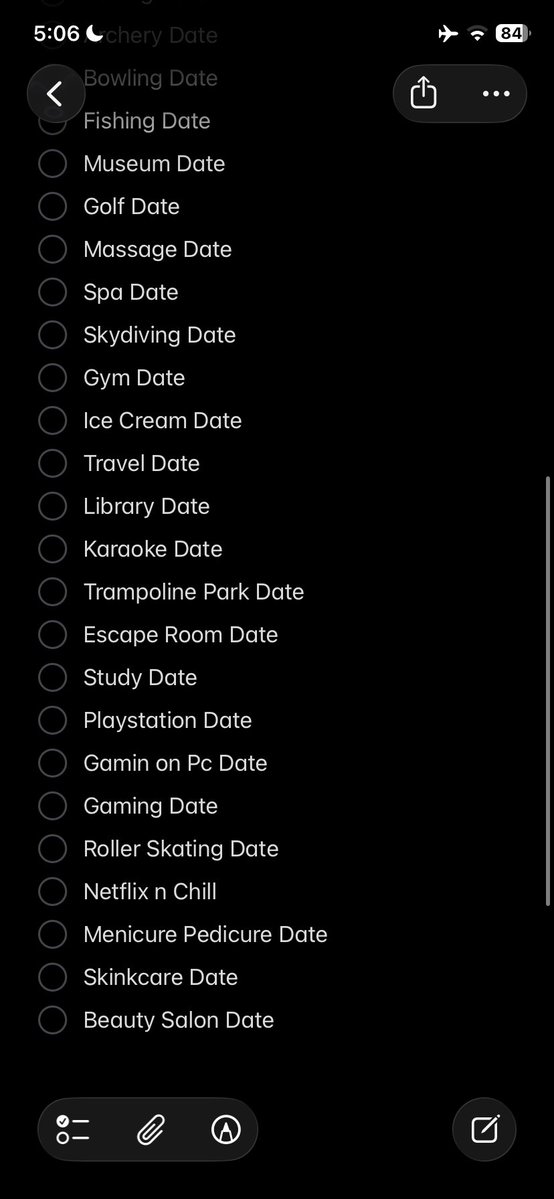
Task: Tick the Skydiving Date checkbox
Action: pyautogui.click(x=53, y=335)
